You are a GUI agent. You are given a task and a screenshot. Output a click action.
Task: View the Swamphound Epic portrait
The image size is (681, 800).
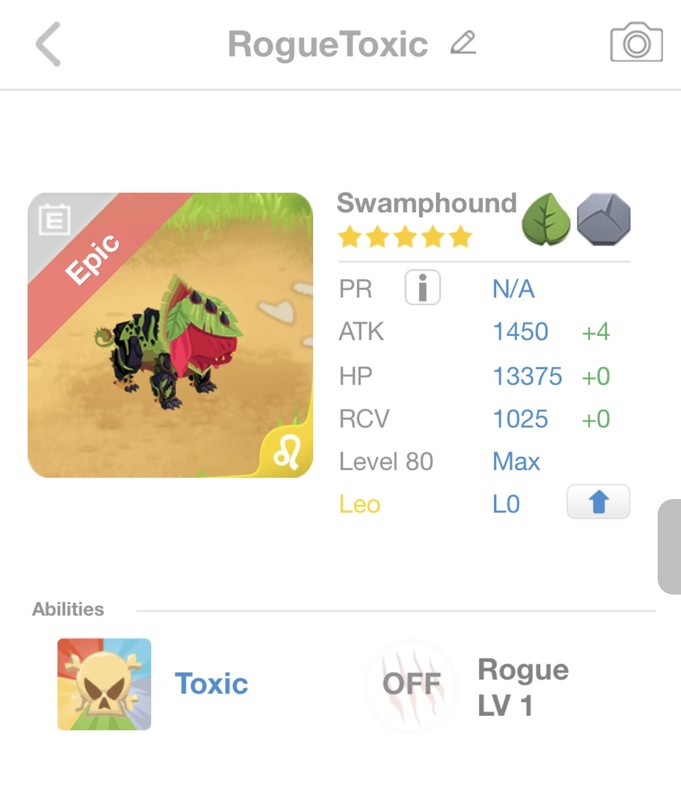pyautogui.click(x=170, y=335)
